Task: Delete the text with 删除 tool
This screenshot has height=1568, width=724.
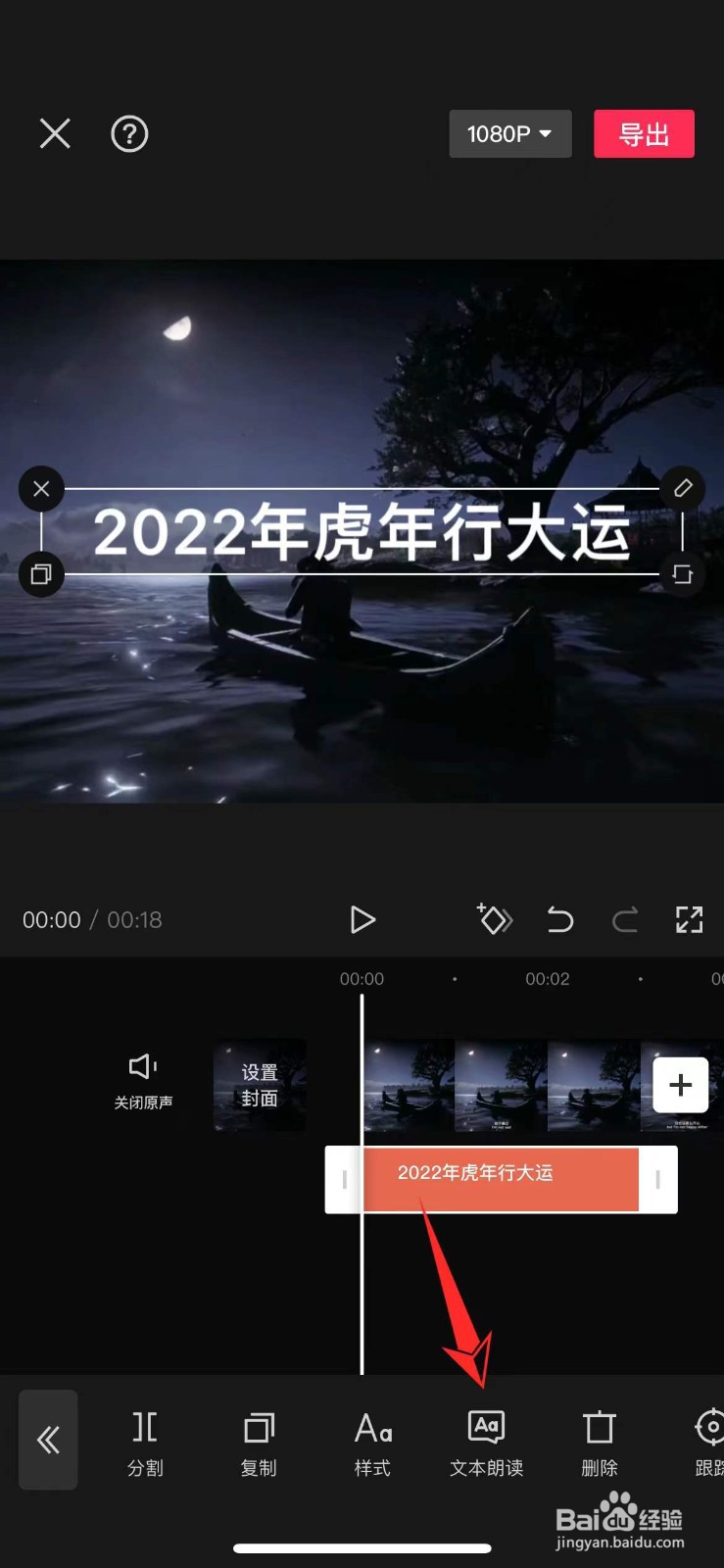Action: click(599, 1441)
